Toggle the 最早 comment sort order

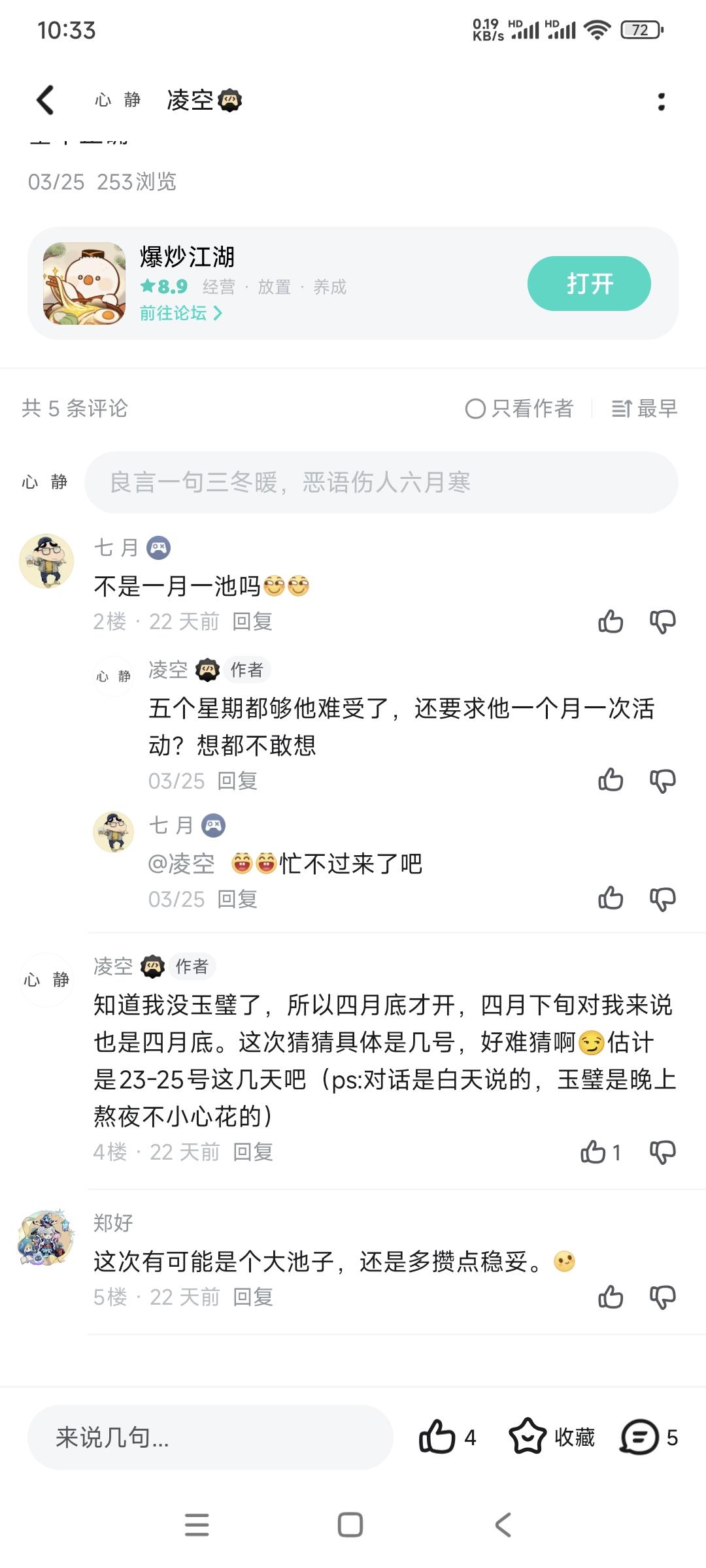(647, 408)
